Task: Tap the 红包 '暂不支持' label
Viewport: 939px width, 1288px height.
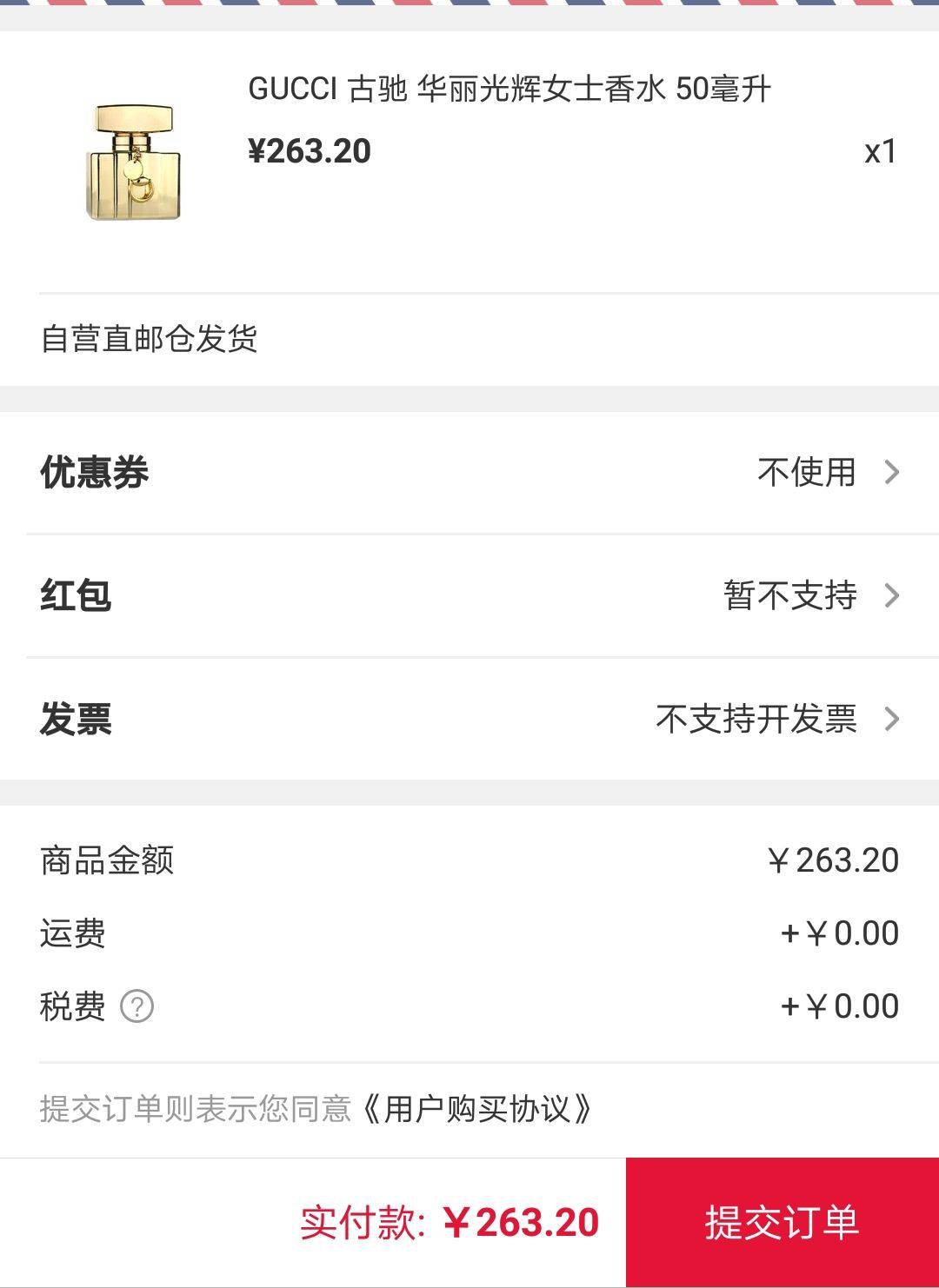Action: click(790, 596)
